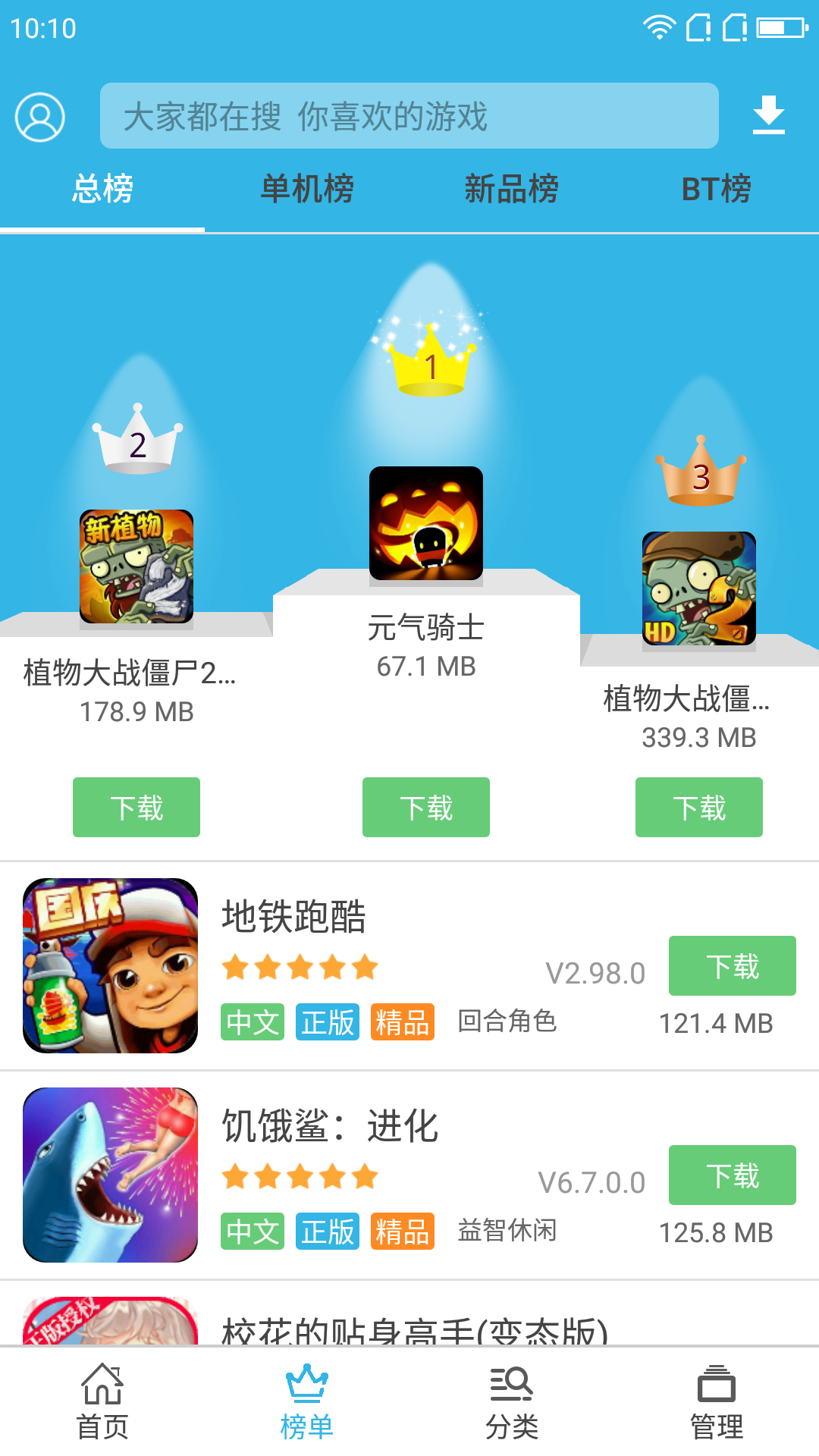This screenshot has height=1456, width=819.
Task: Open the 分类 categories tab
Action: pyautogui.click(x=512, y=1402)
